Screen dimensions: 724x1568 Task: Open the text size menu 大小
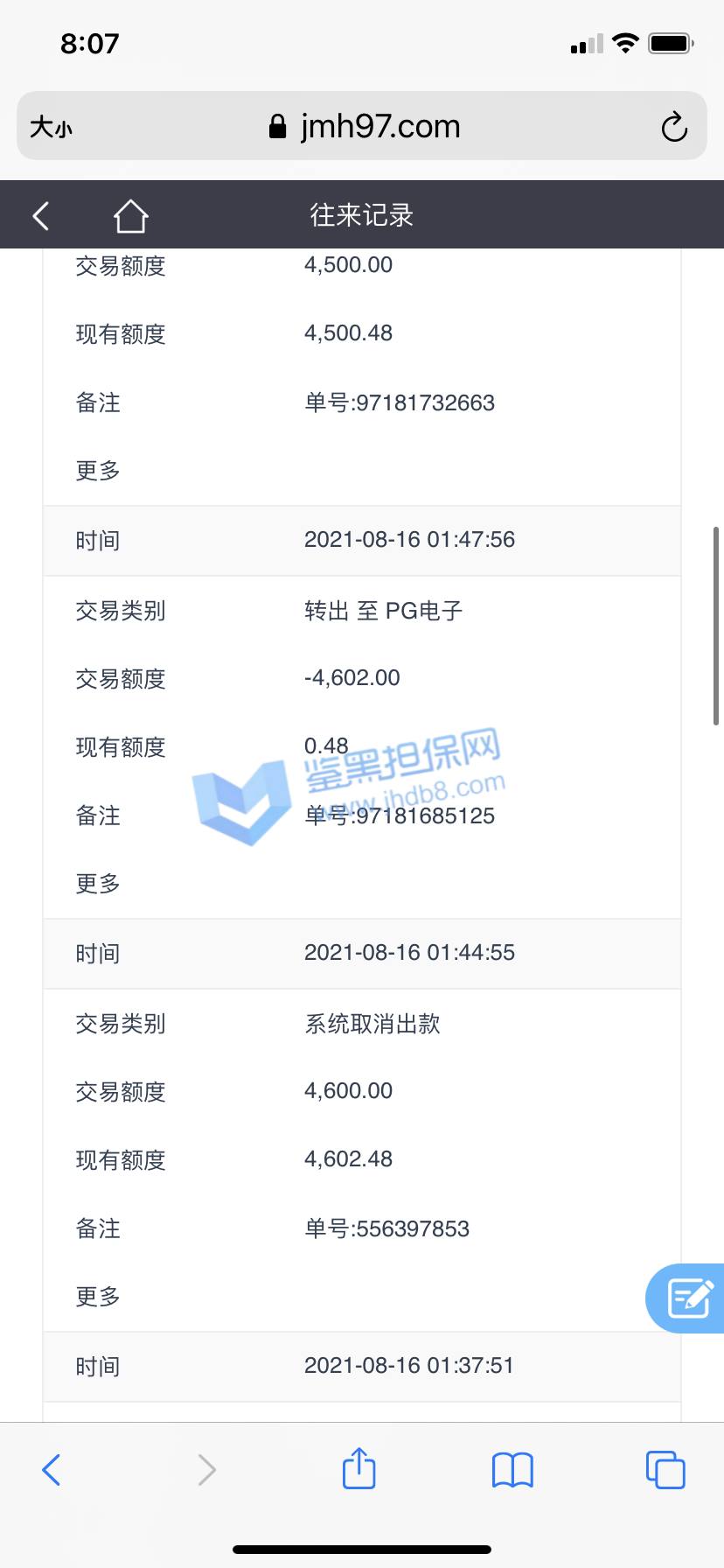tap(52, 128)
